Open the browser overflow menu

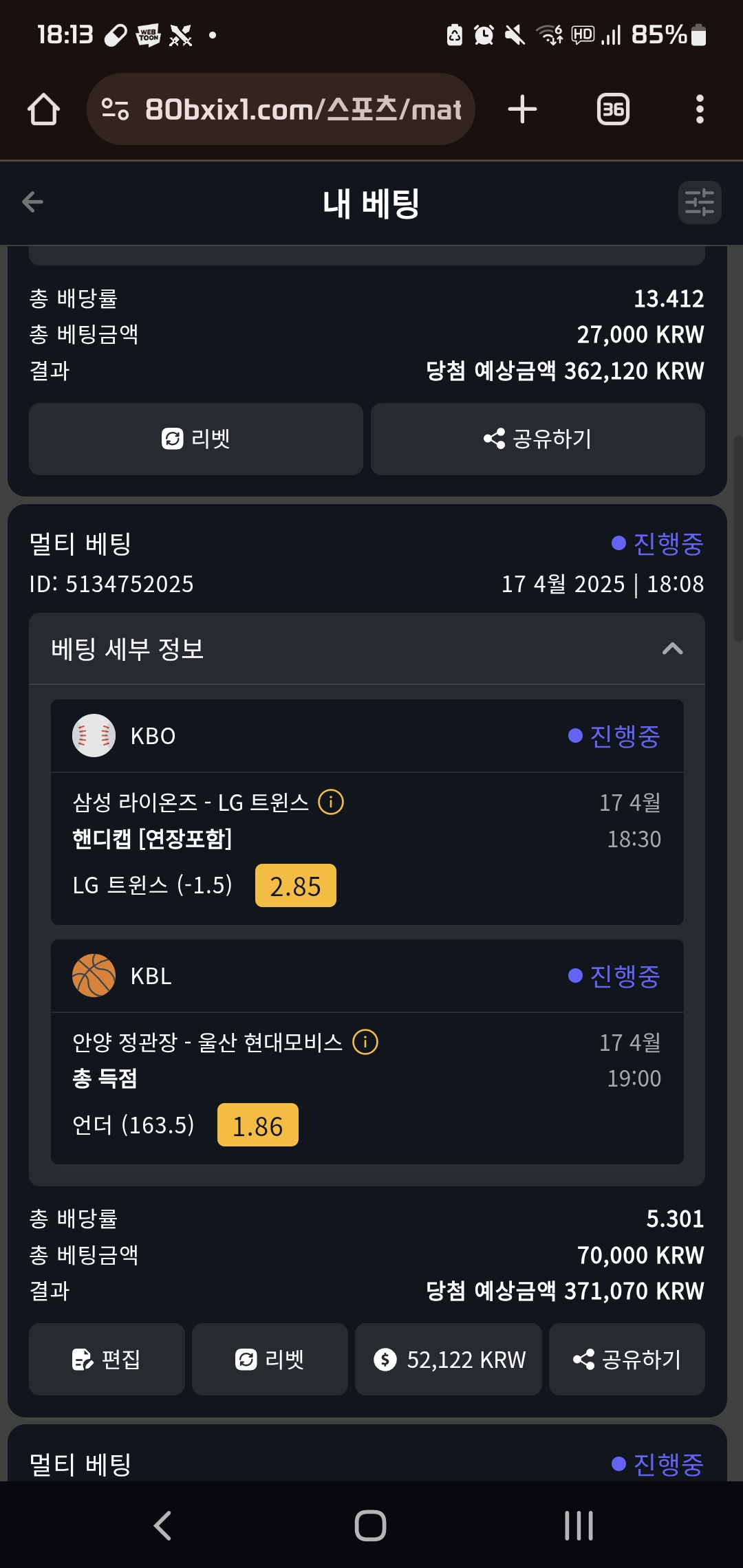(700, 109)
